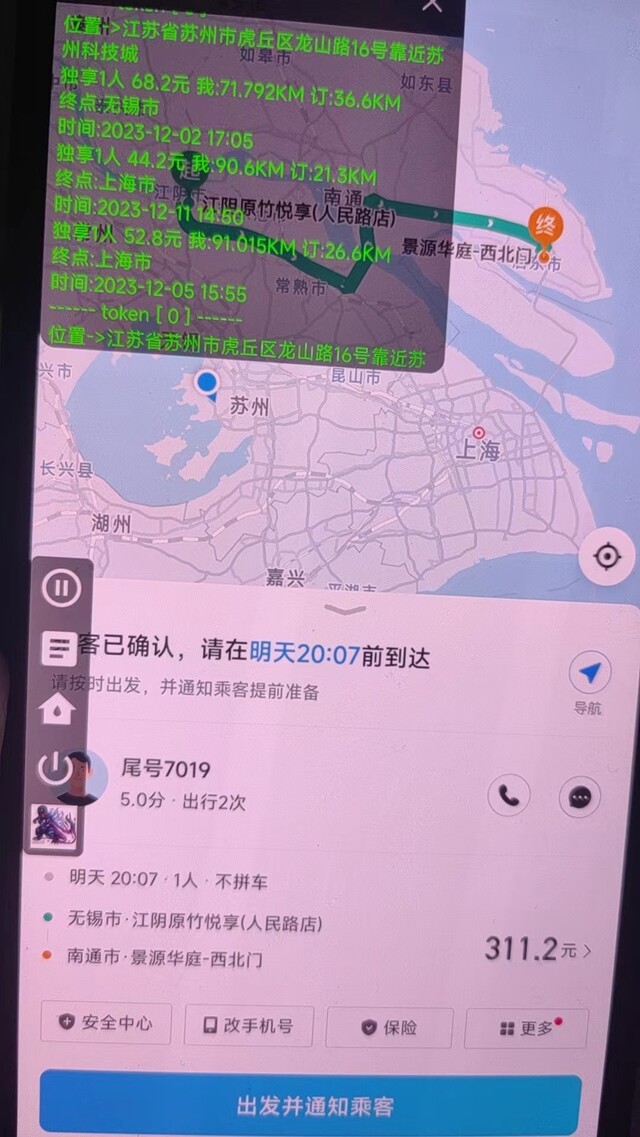Start navigation with the 导航 button
The width and height of the screenshot is (640, 1137).
point(590,683)
